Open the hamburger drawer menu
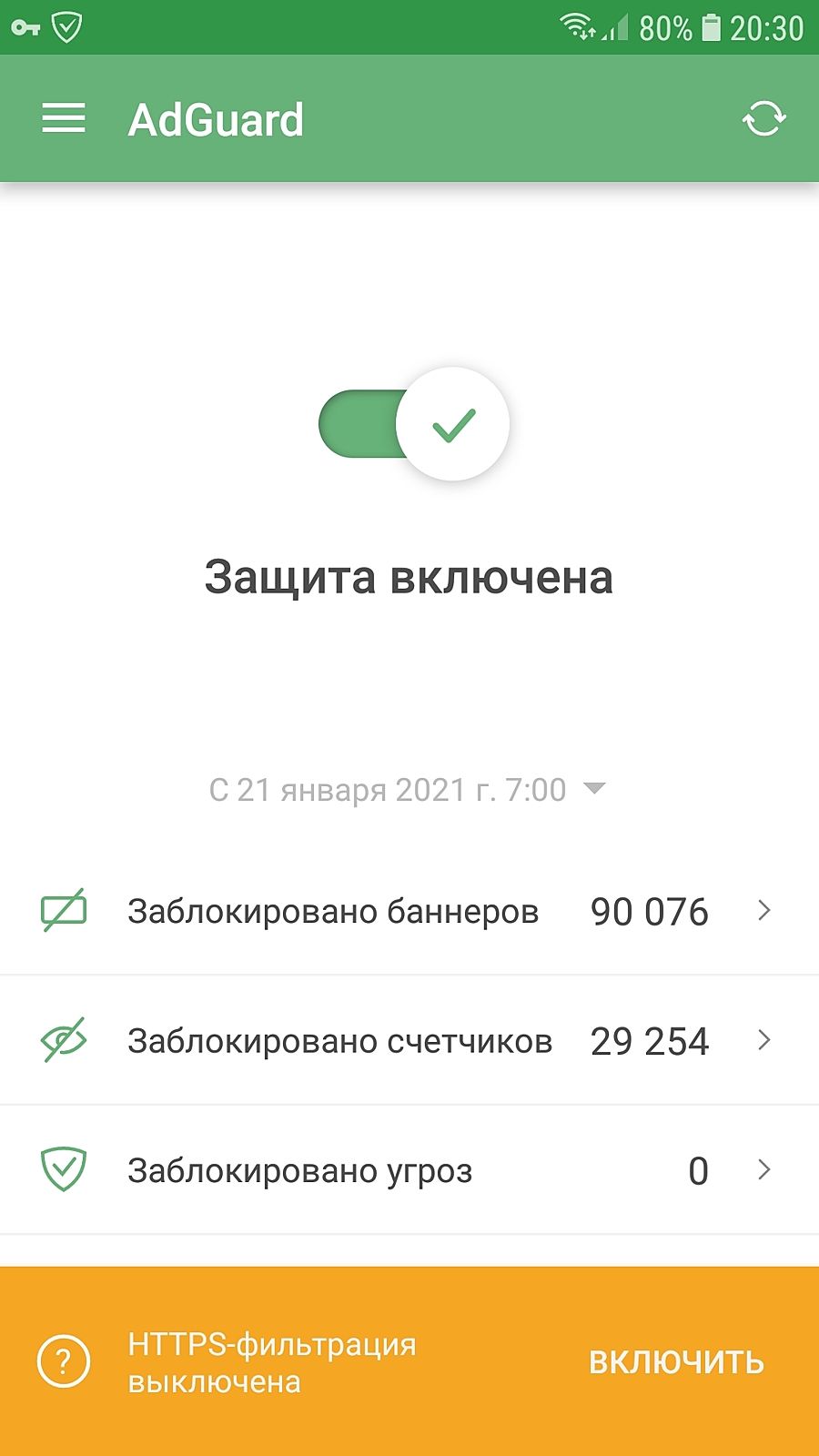This screenshot has width=819, height=1456. (x=64, y=118)
